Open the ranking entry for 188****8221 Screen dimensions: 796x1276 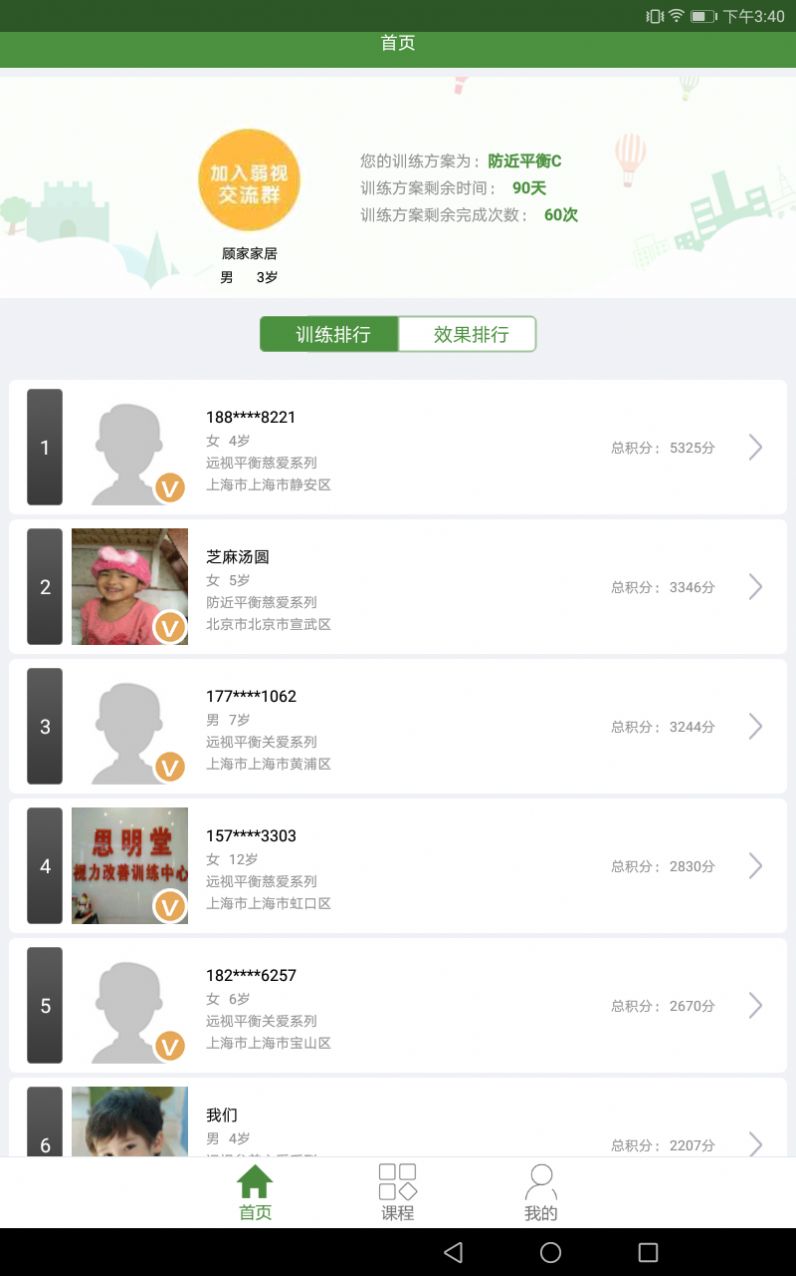(x=398, y=447)
